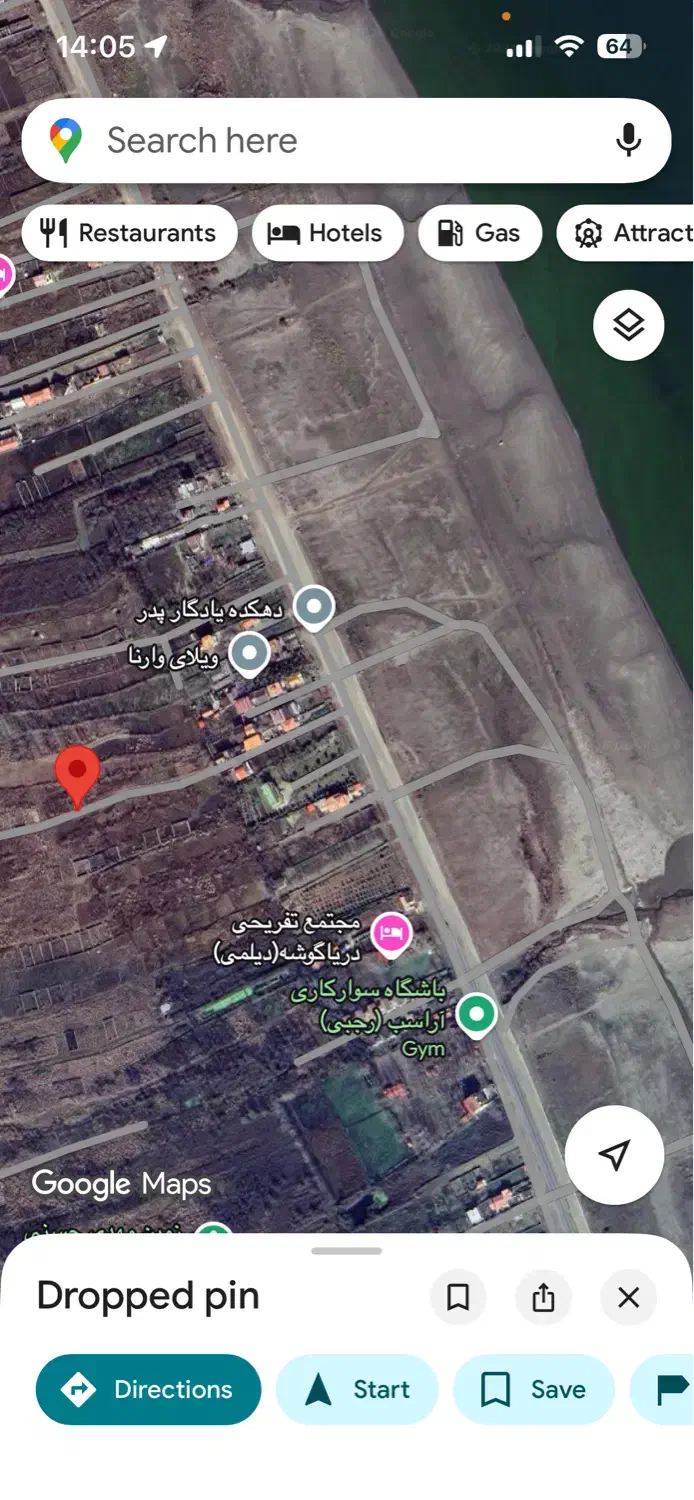Filter map by Restaurants chip

129,233
